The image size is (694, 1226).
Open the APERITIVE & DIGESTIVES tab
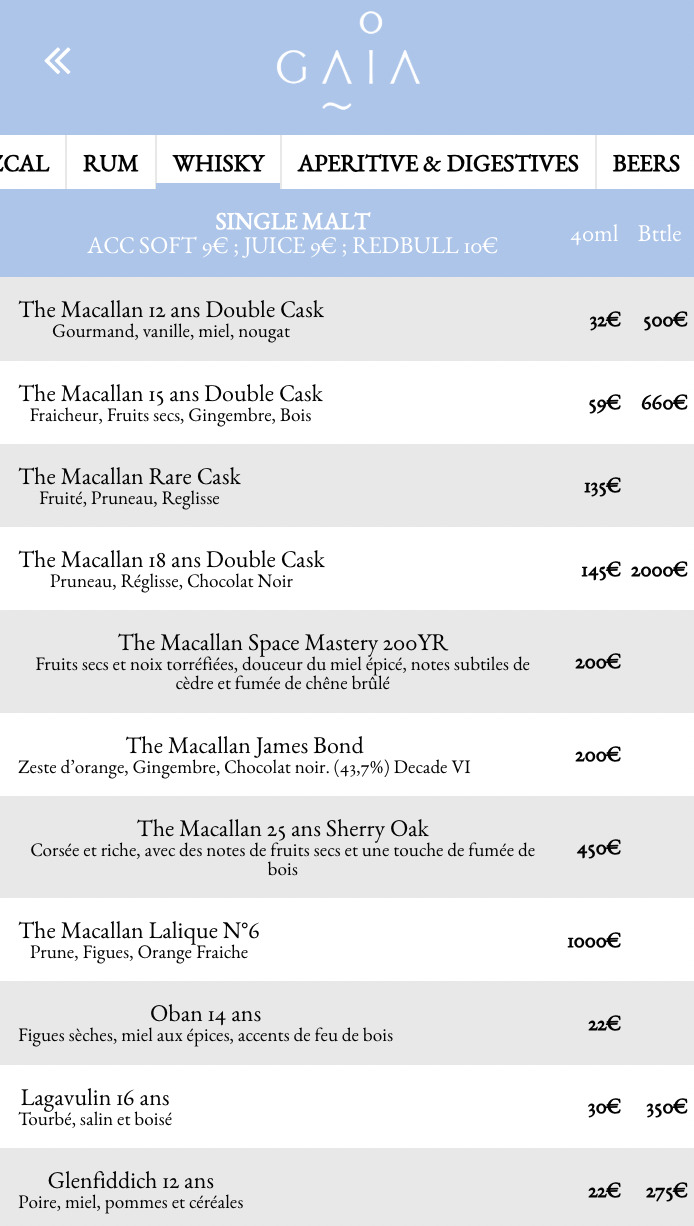coord(439,163)
